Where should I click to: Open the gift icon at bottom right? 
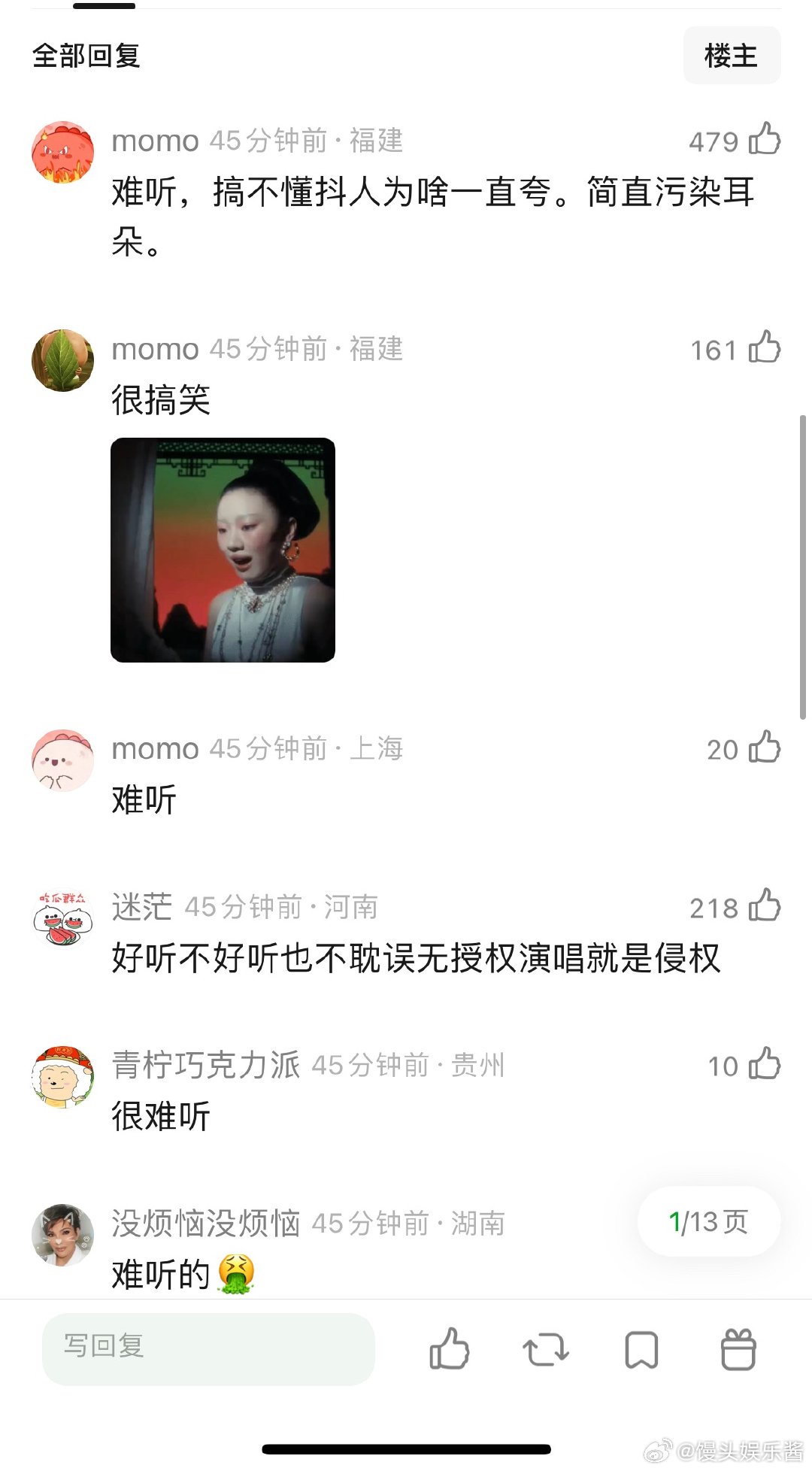(x=738, y=1349)
